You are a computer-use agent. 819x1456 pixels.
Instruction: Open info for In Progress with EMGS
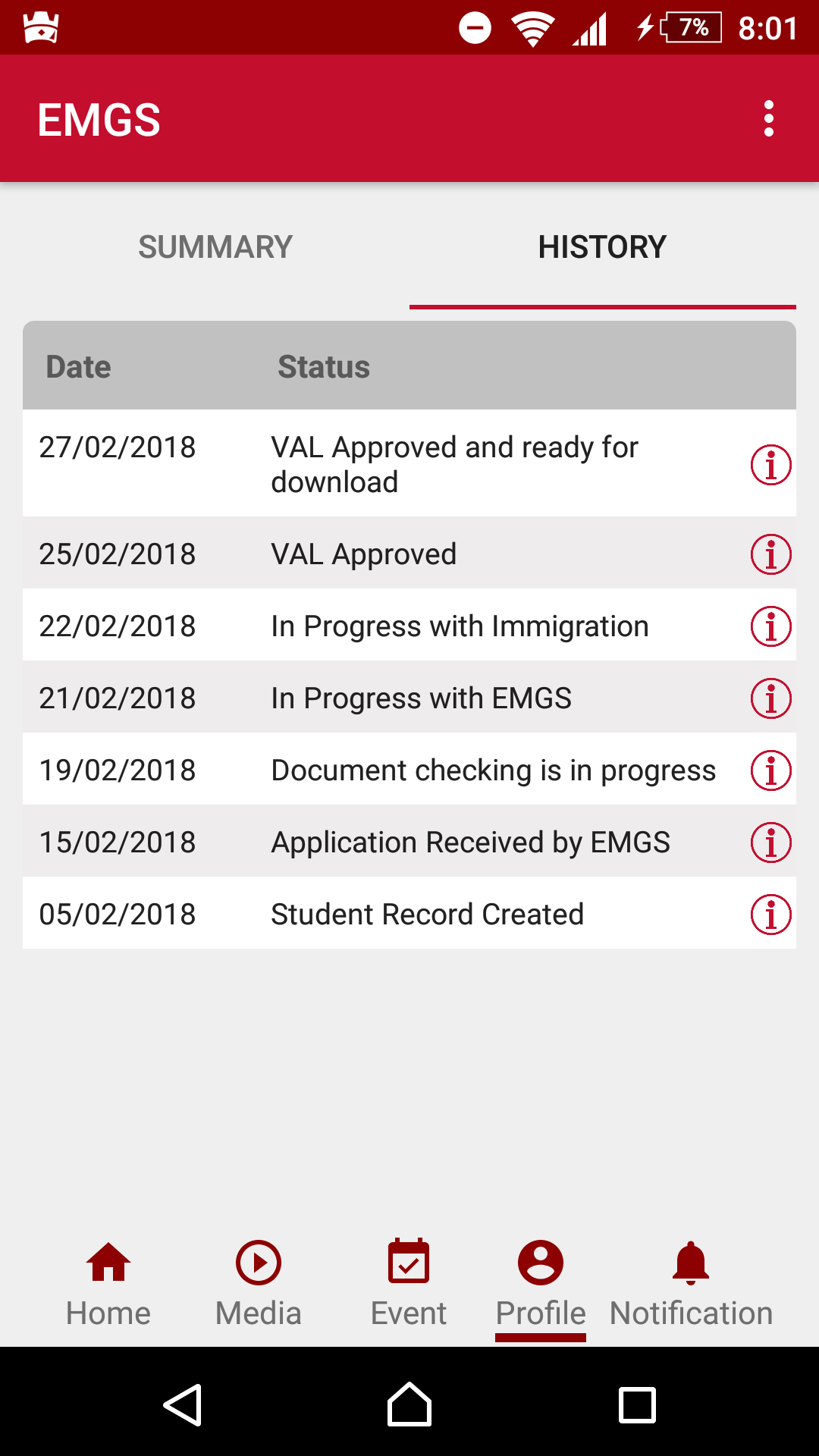(770, 698)
